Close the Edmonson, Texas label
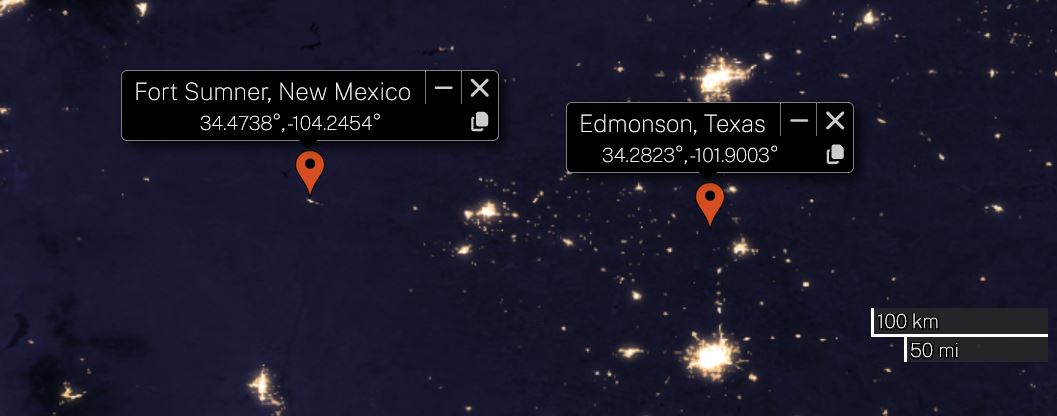Image resolution: width=1057 pixels, height=416 pixels. (835, 121)
